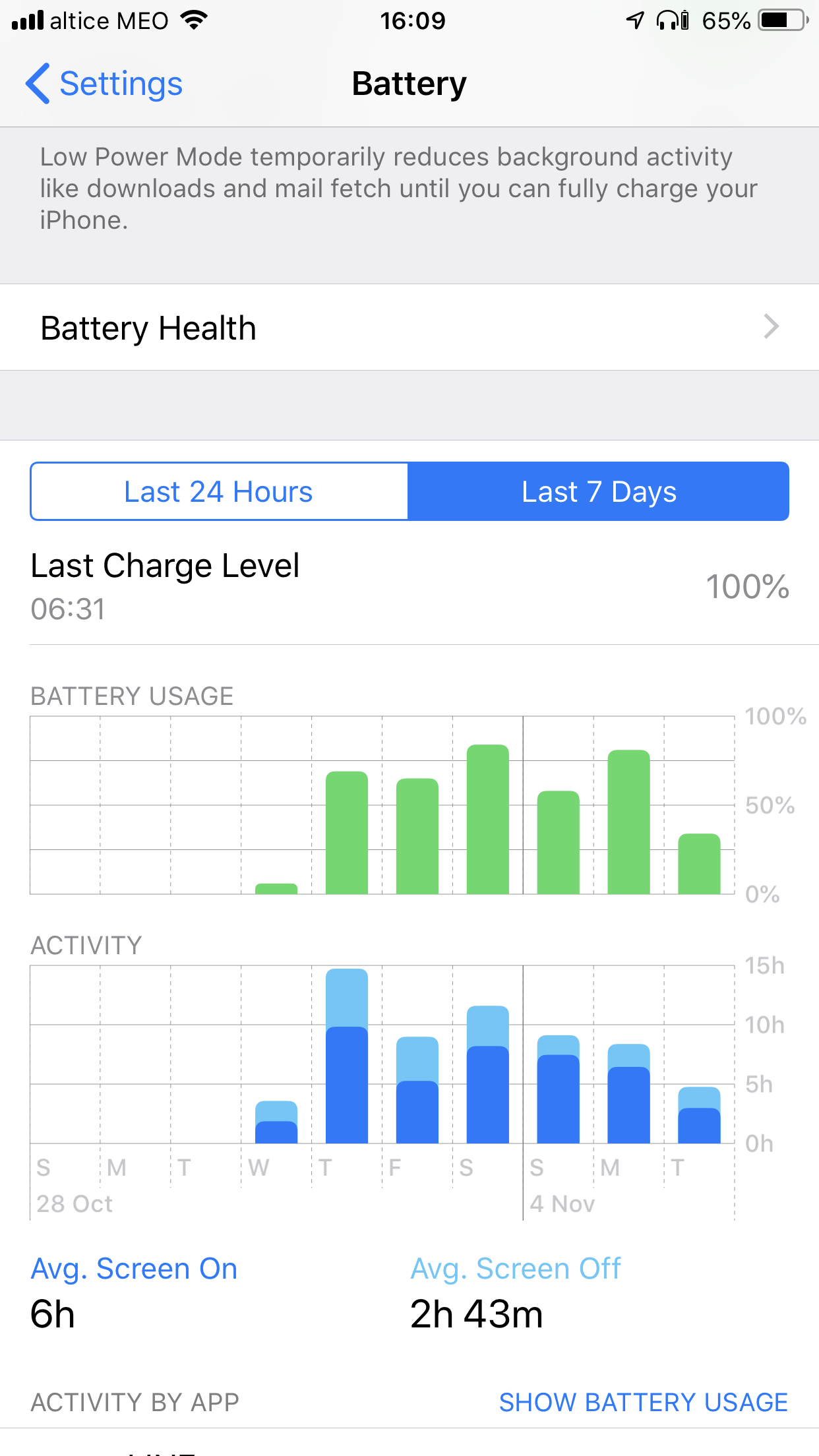Image resolution: width=819 pixels, height=1456 pixels.
Task: Tap Show Battery Usage link
Action: click(643, 1402)
